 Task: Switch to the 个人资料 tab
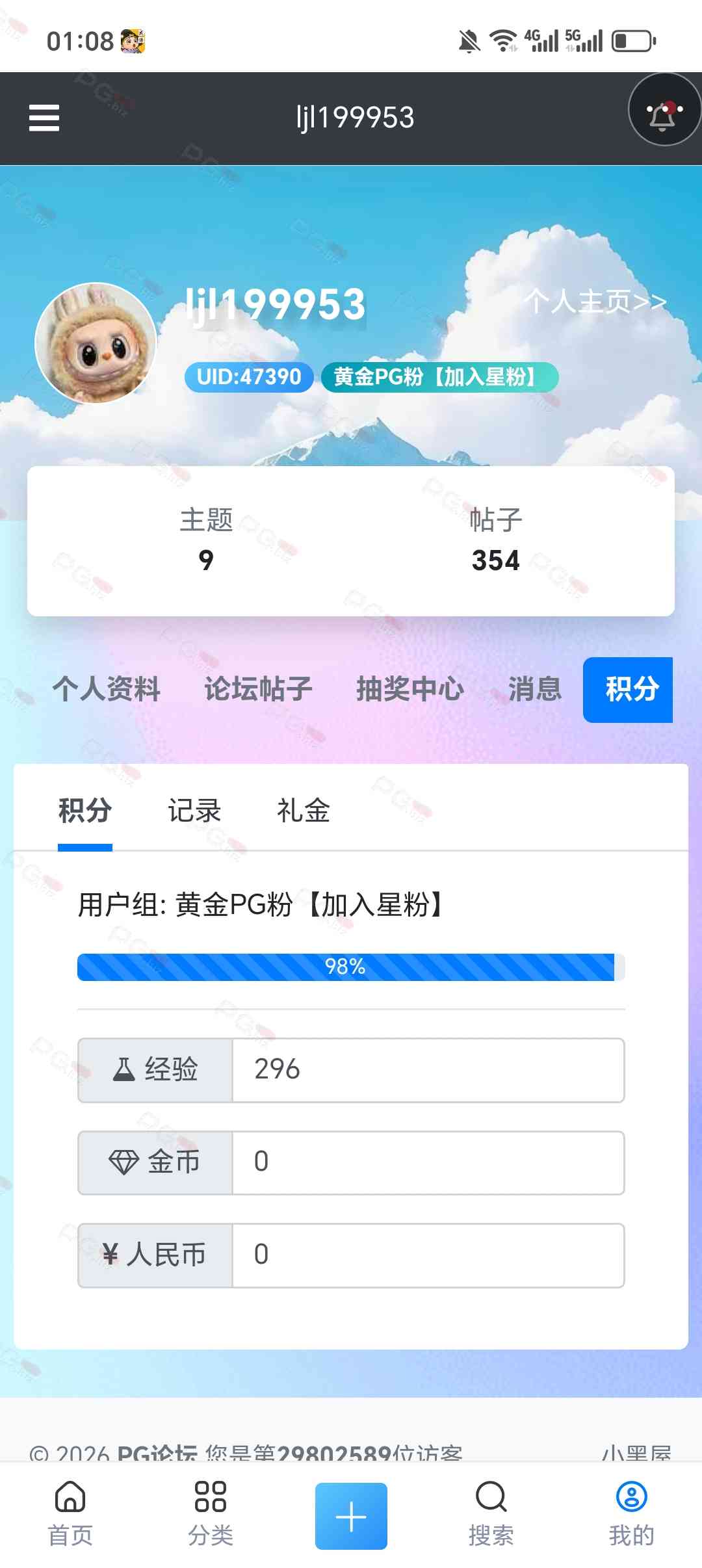[x=106, y=689]
